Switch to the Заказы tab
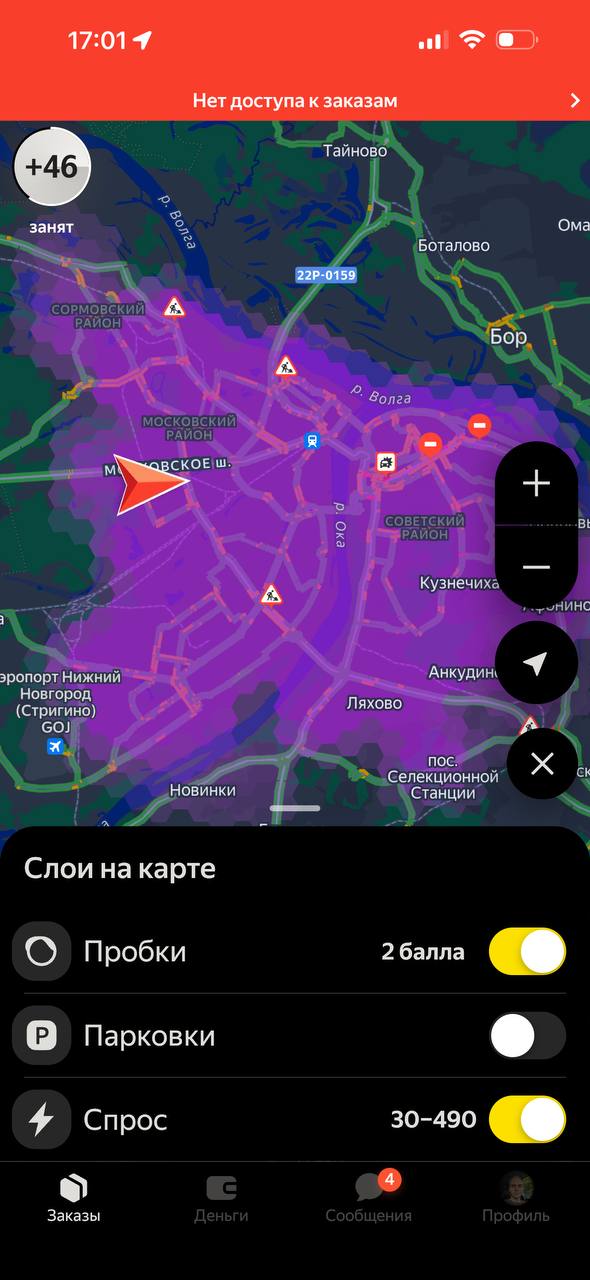 (x=74, y=1198)
